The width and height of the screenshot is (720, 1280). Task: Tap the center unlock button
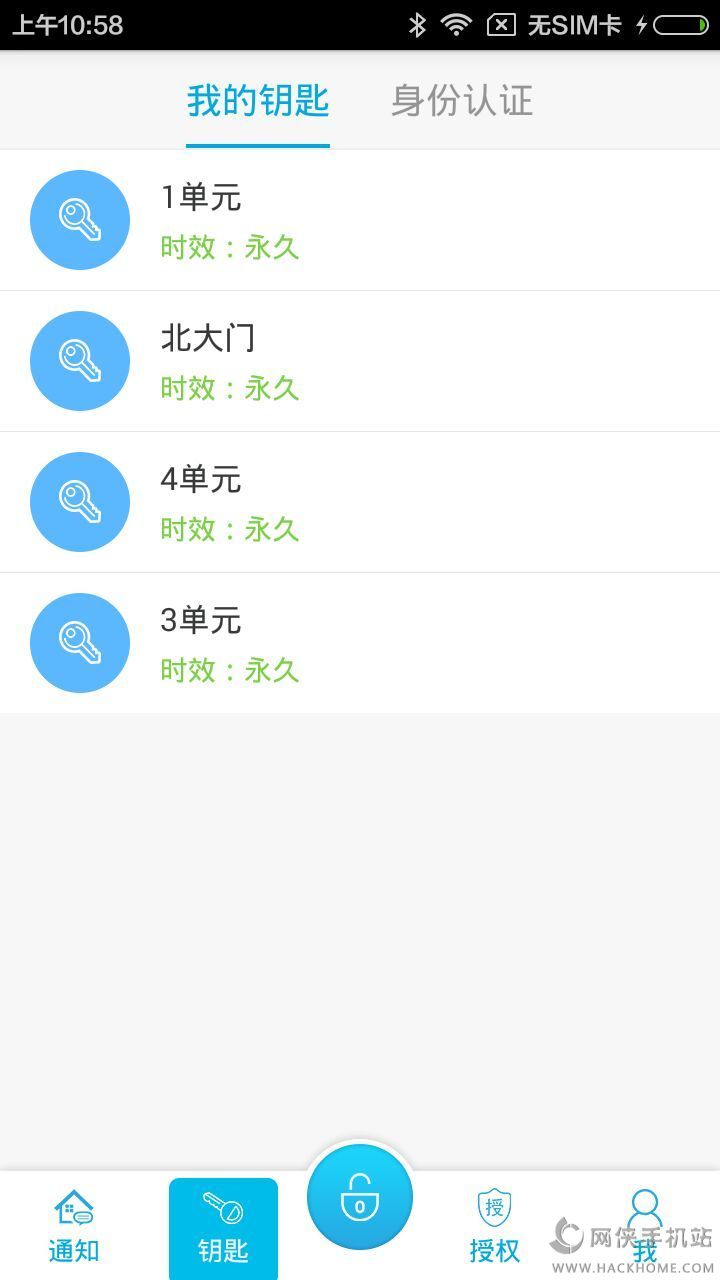tap(360, 1198)
